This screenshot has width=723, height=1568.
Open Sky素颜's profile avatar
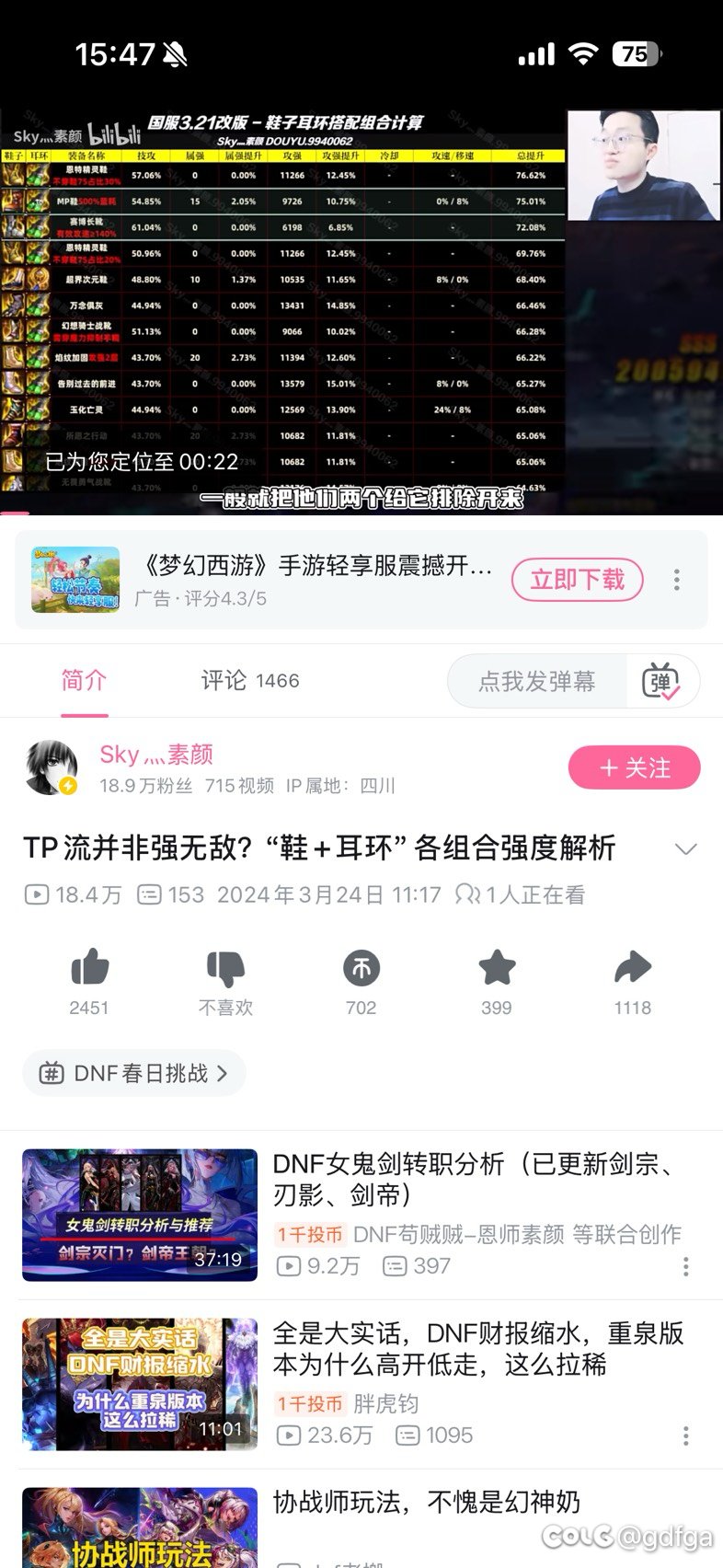coord(51,767)
